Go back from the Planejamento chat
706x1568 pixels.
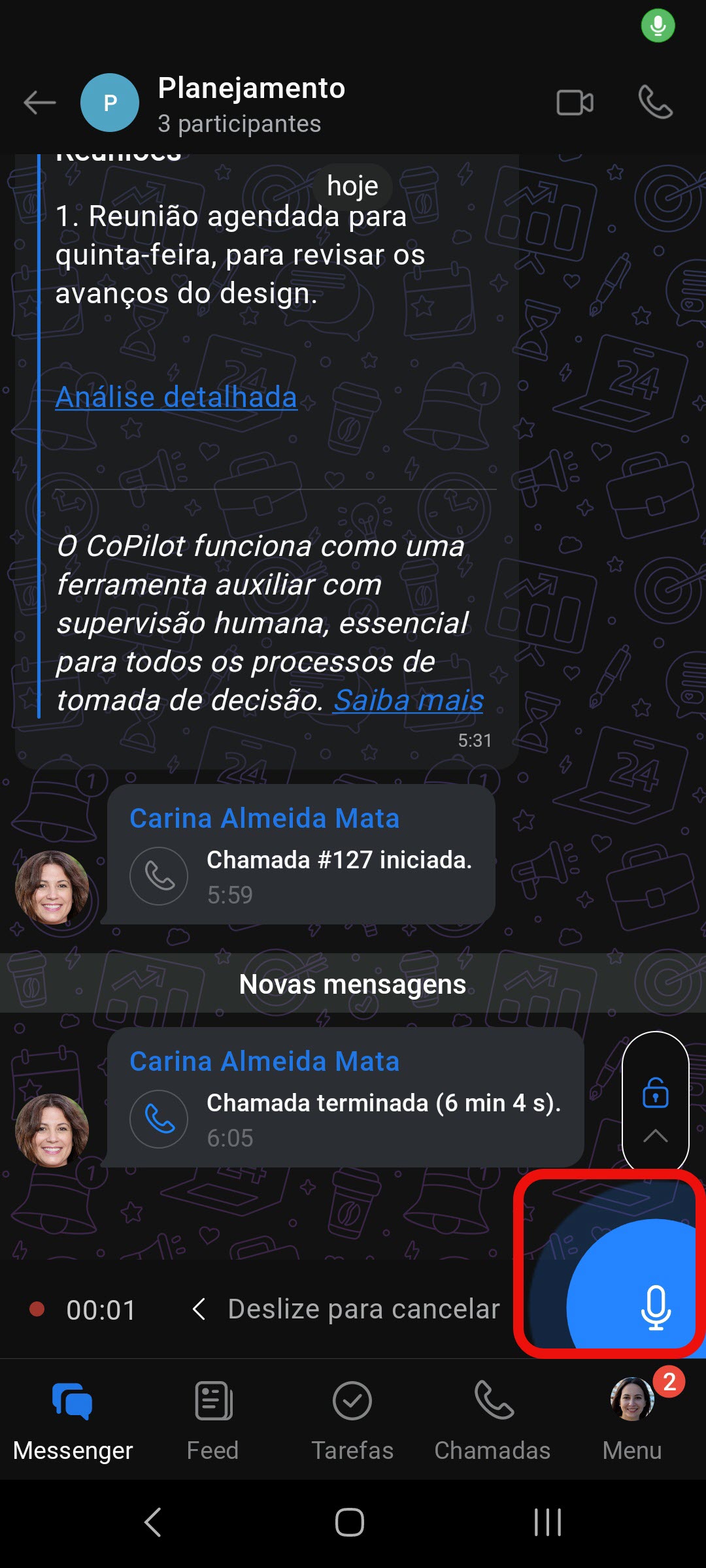tap(39, 103)
